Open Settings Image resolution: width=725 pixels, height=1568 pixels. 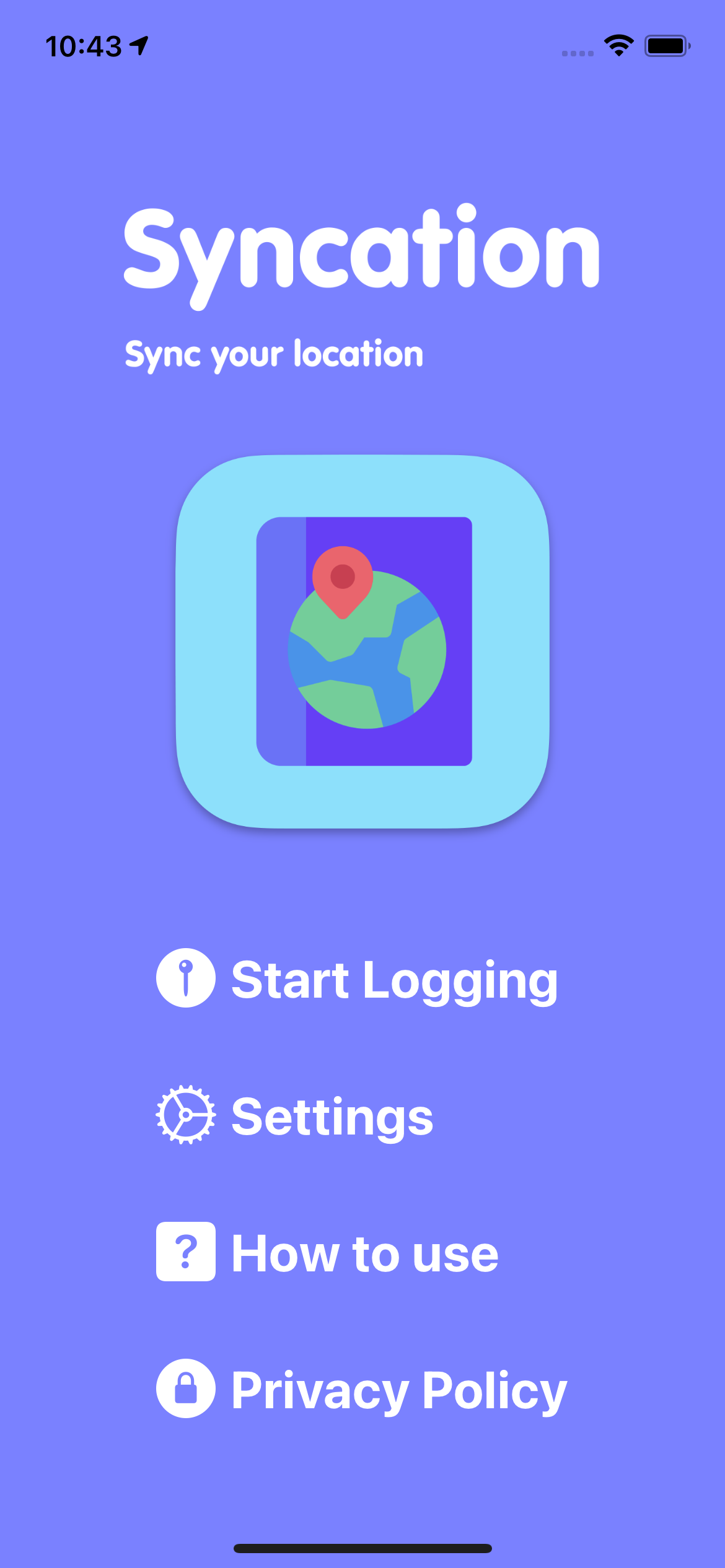[x=296, y=1116]
